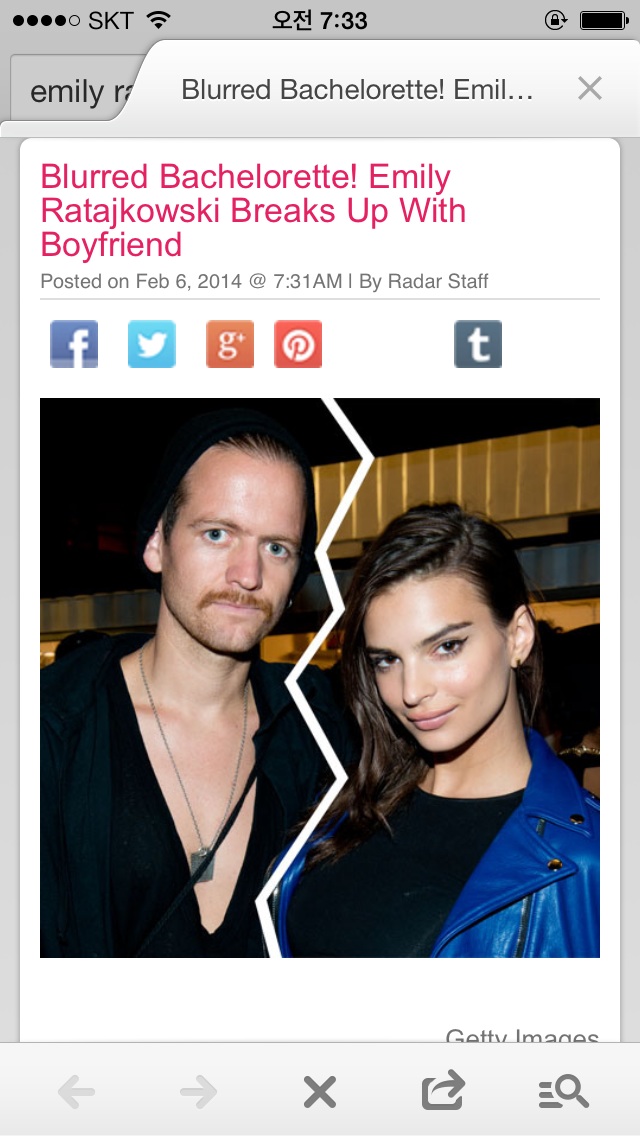Share article on Tumblr
Image resolution: width=640 pixels, height=1136 pixels.
478,344
